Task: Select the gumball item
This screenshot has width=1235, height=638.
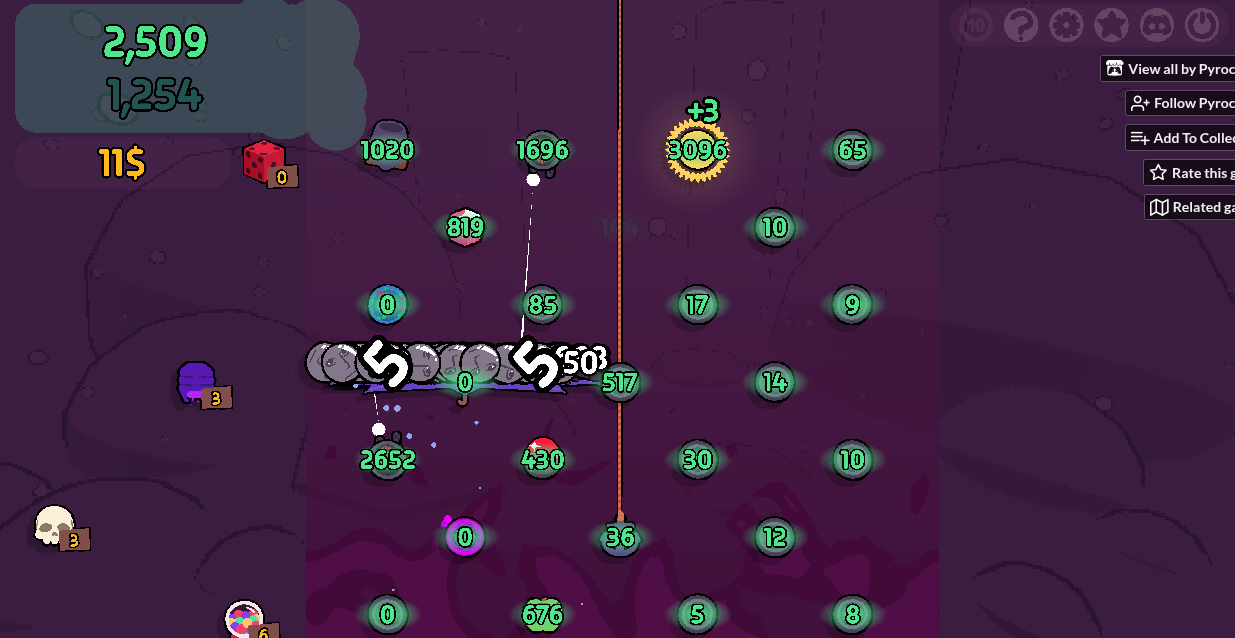Action: 243,619
